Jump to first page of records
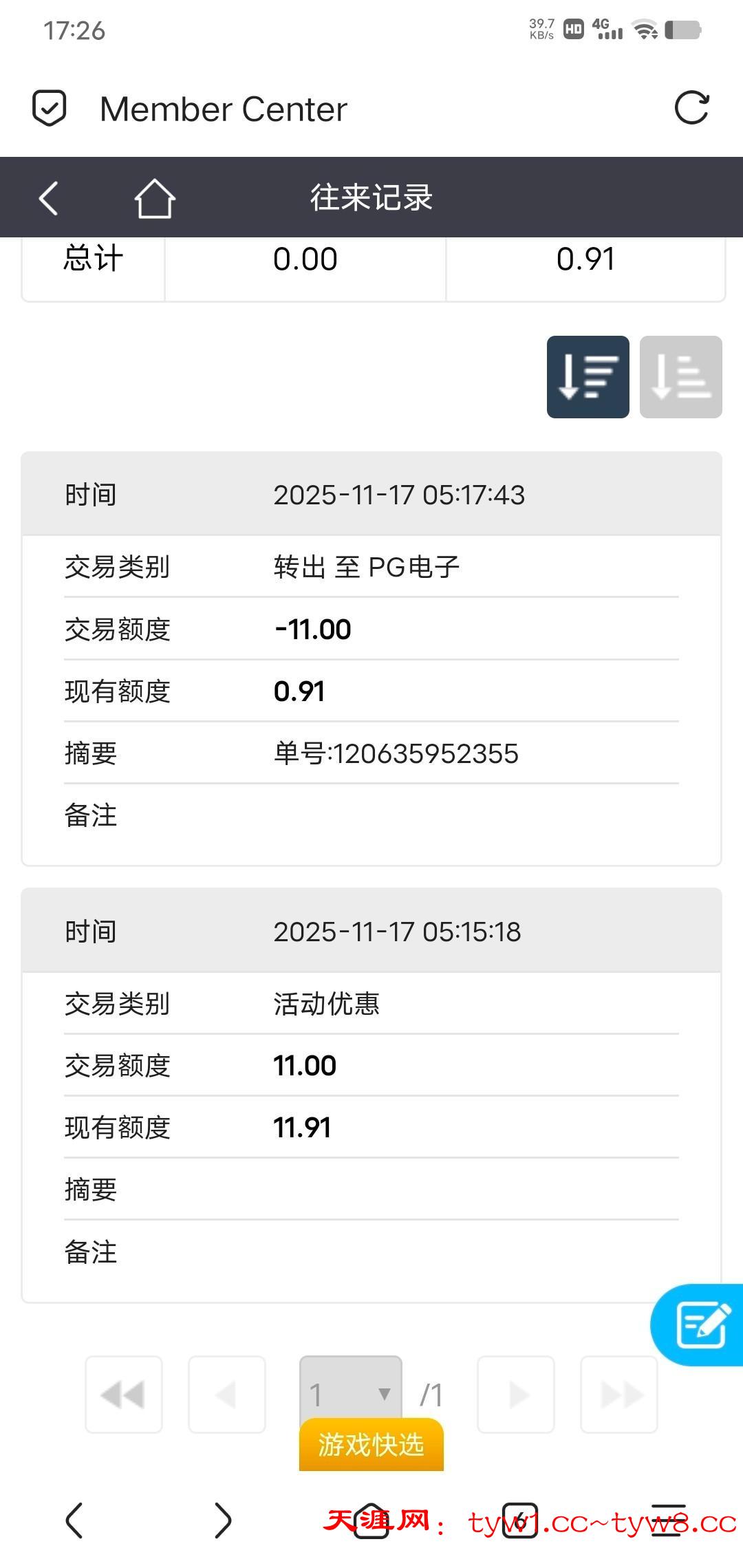This screenshot has height=1568, width=743. pyautogui.click(x=124, y=1395)
